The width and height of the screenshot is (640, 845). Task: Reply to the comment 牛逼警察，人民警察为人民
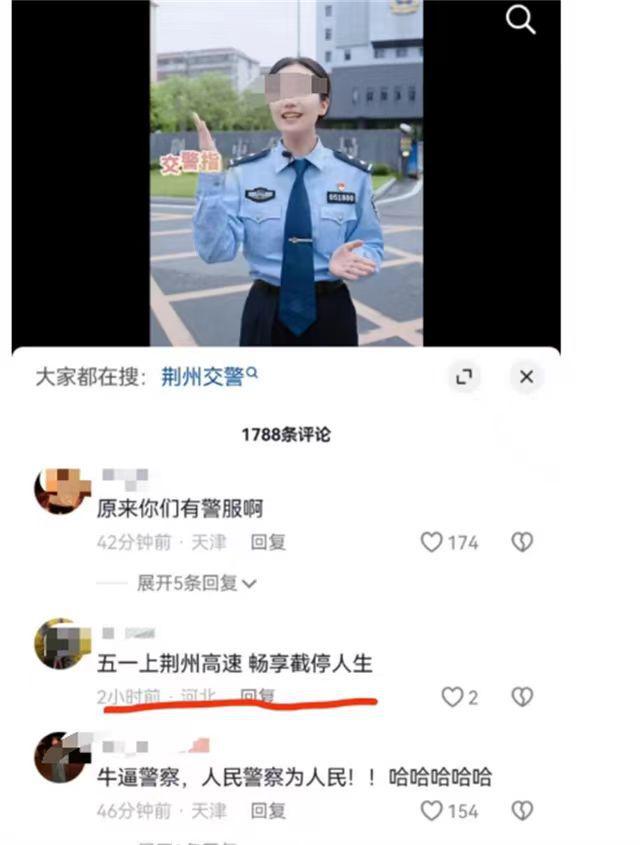[x=268, y=811]
